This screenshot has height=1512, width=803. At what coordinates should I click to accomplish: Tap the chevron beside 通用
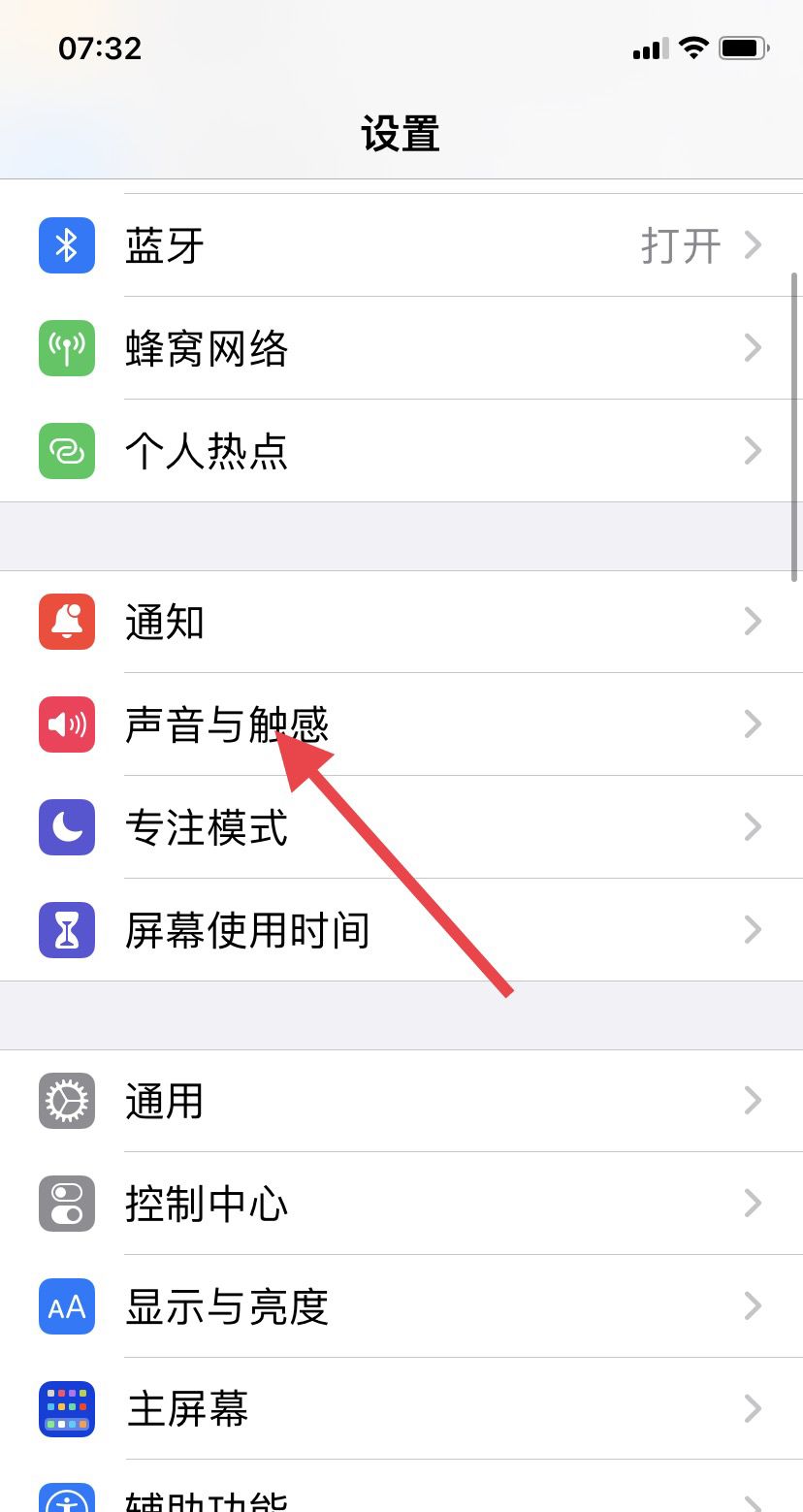click(x=754, y=1101)
